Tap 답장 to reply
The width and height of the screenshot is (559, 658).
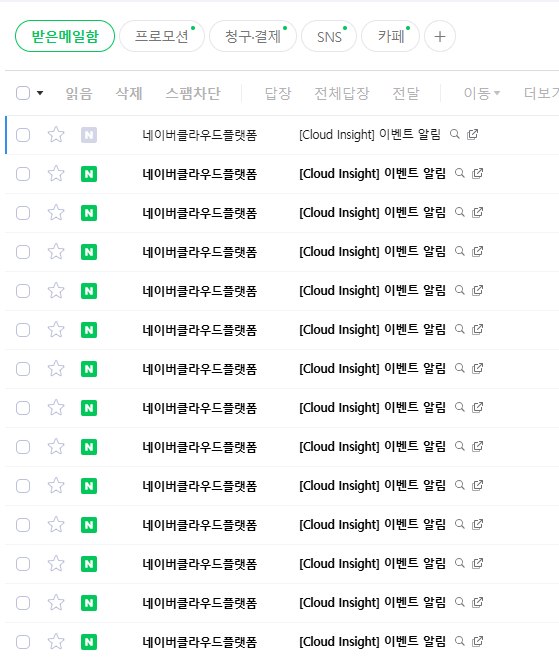pyautogui.click(x=278, y=93)
